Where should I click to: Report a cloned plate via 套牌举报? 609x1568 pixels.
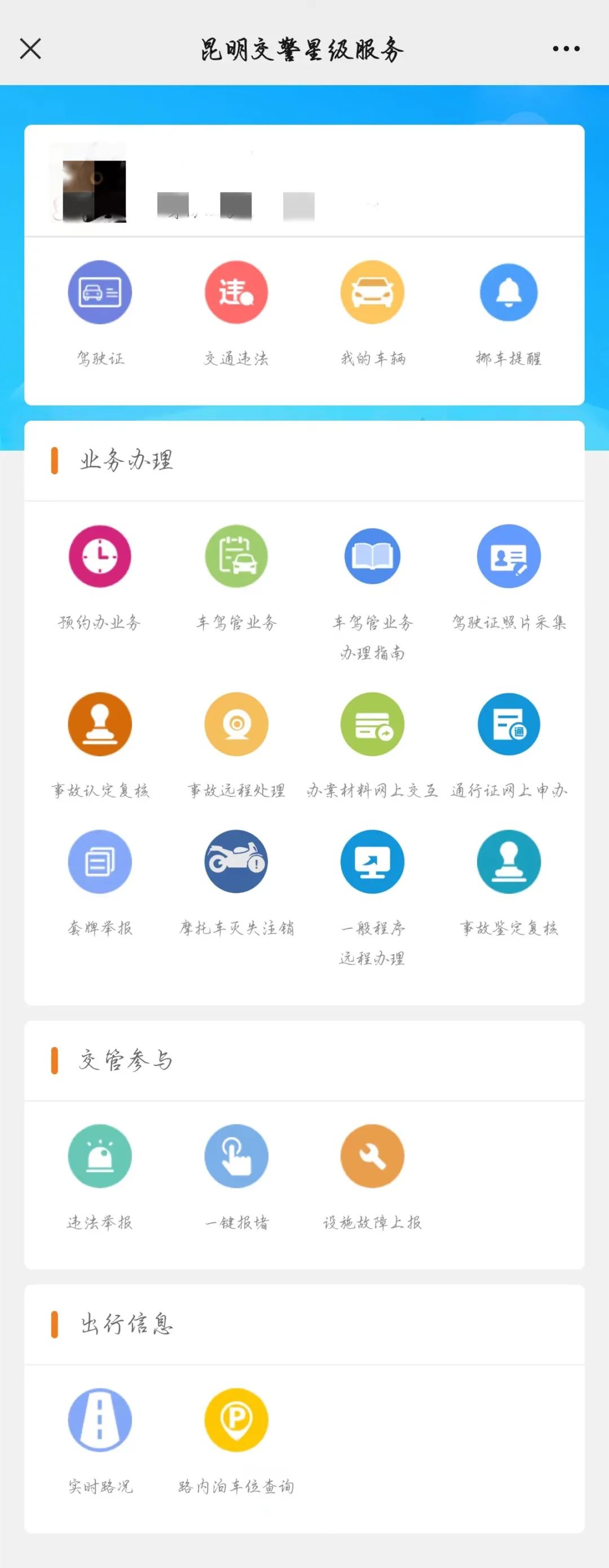pyautogui.click(x=100, y=861)
